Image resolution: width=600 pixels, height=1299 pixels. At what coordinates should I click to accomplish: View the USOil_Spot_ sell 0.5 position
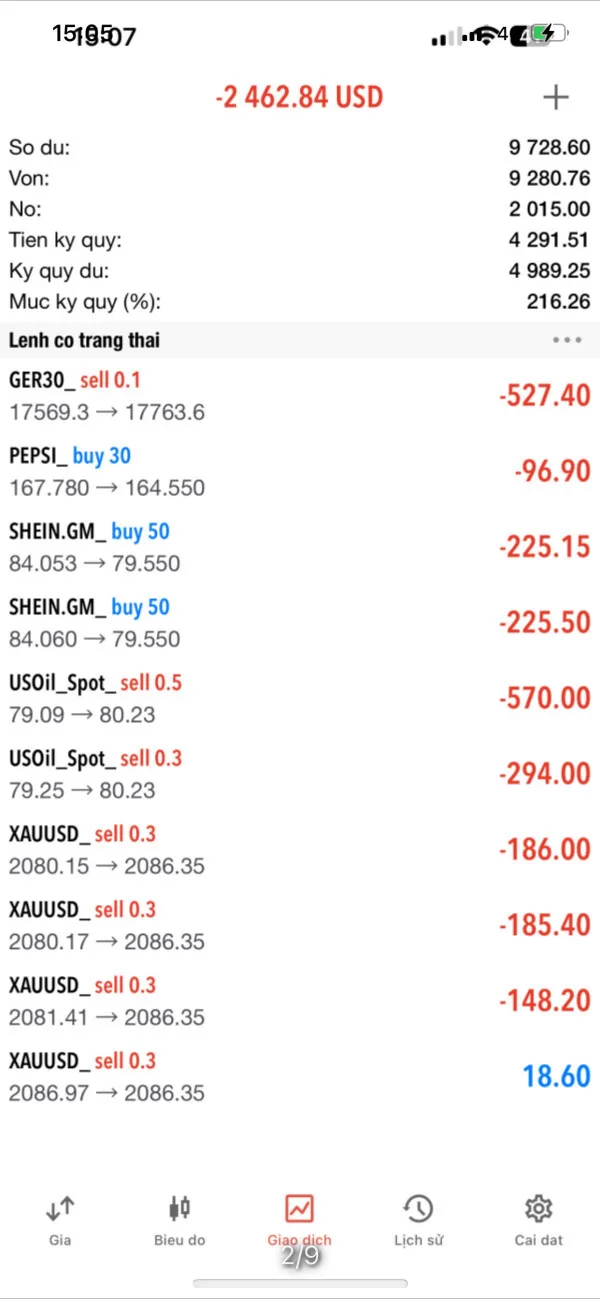pyautogui.click(x=300, y=698)
